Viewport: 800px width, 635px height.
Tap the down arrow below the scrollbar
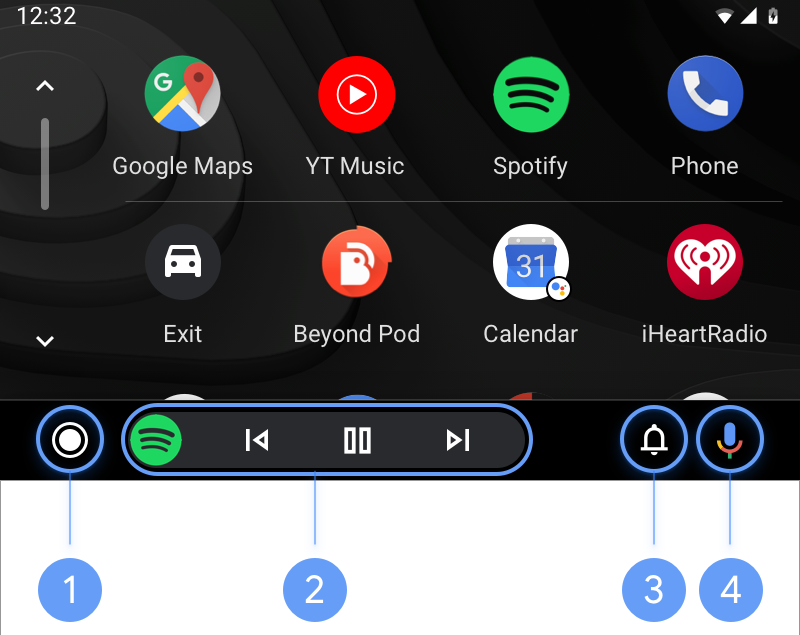tap(44, 341)
